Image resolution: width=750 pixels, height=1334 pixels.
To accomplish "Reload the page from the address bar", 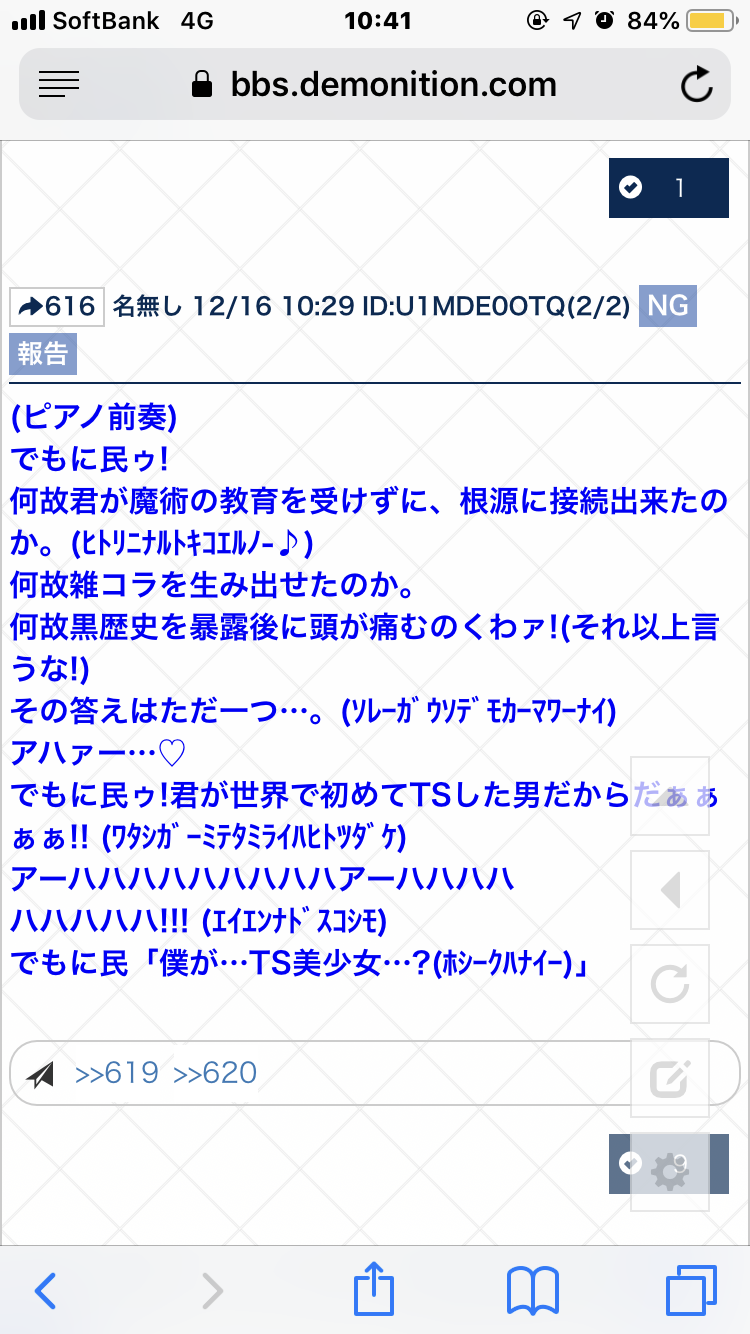I will [x=696, y=85].
